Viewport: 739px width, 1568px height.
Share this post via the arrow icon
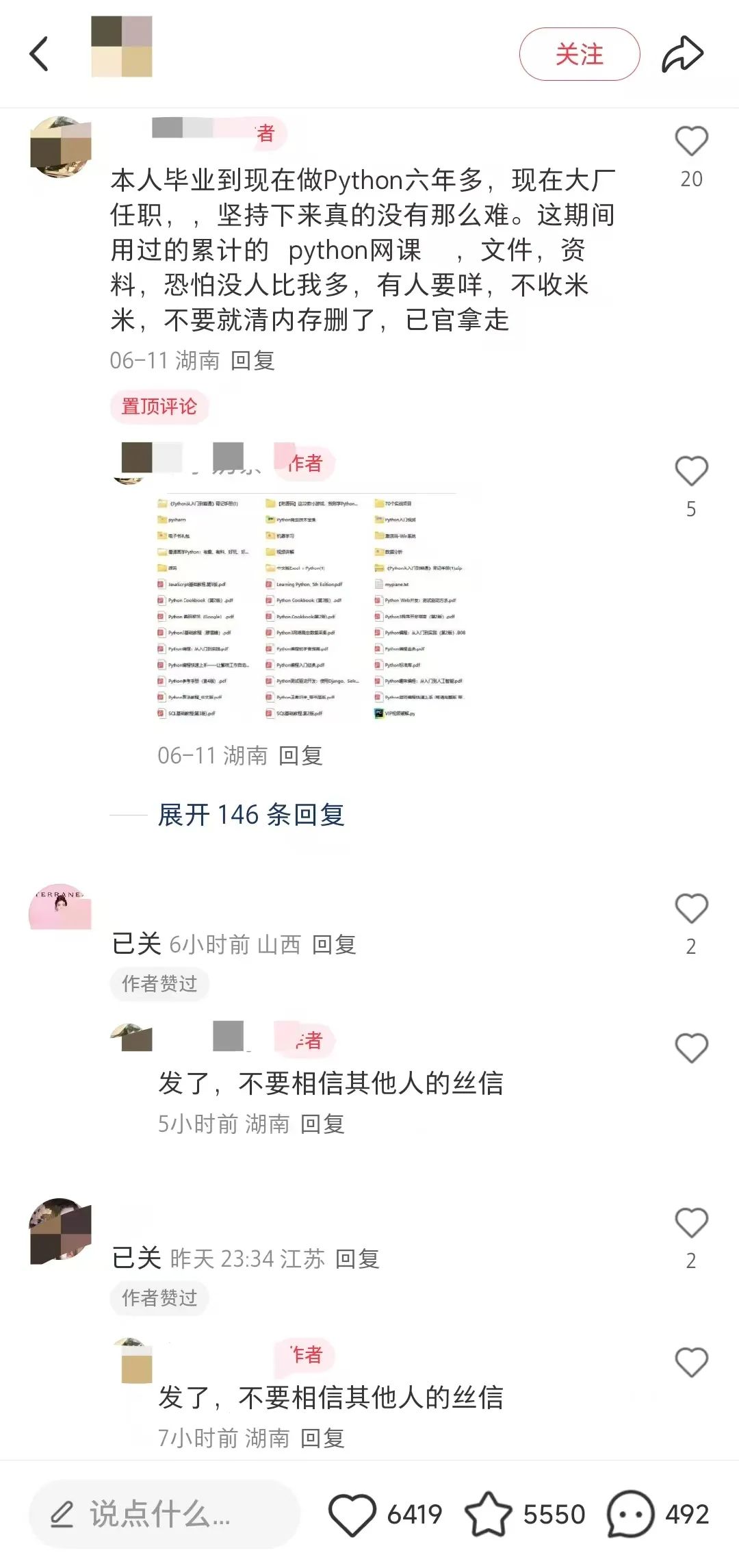(x=682, y=55)
